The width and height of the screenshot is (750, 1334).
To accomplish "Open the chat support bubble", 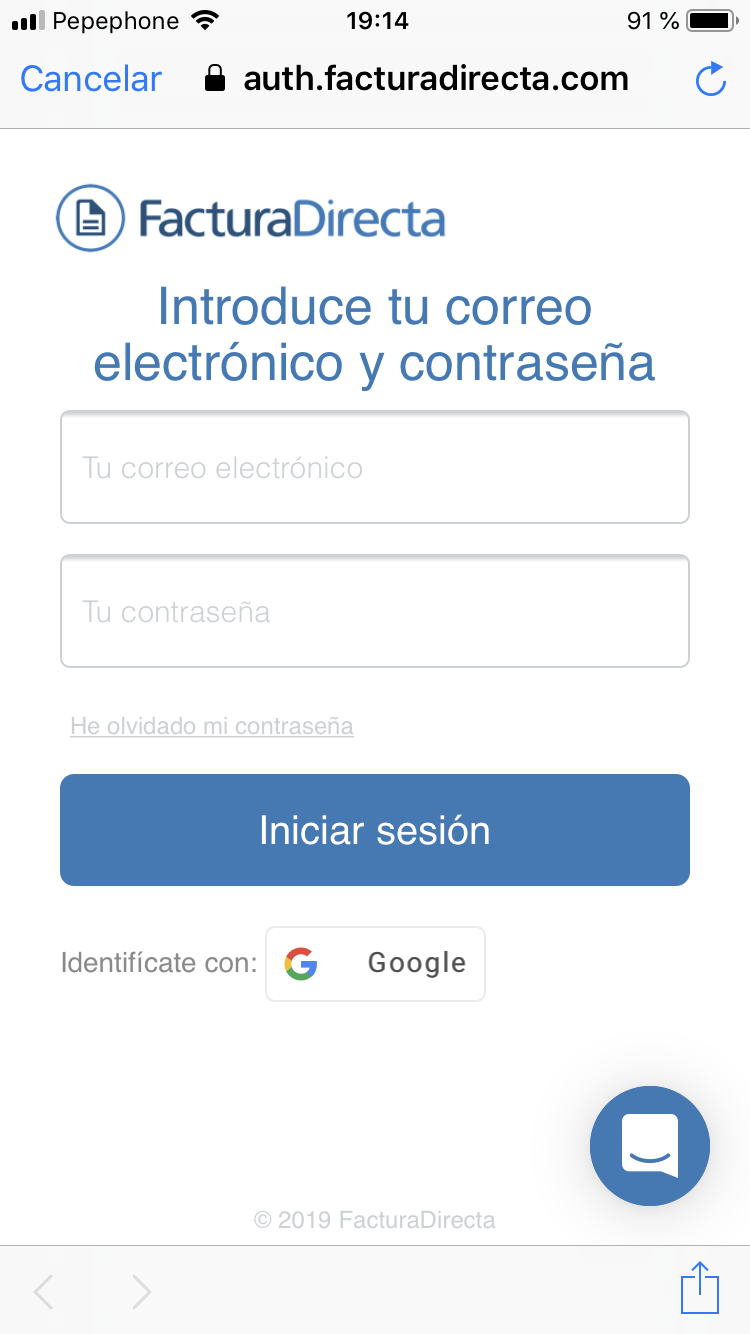I will click(x=649, y=1146).
